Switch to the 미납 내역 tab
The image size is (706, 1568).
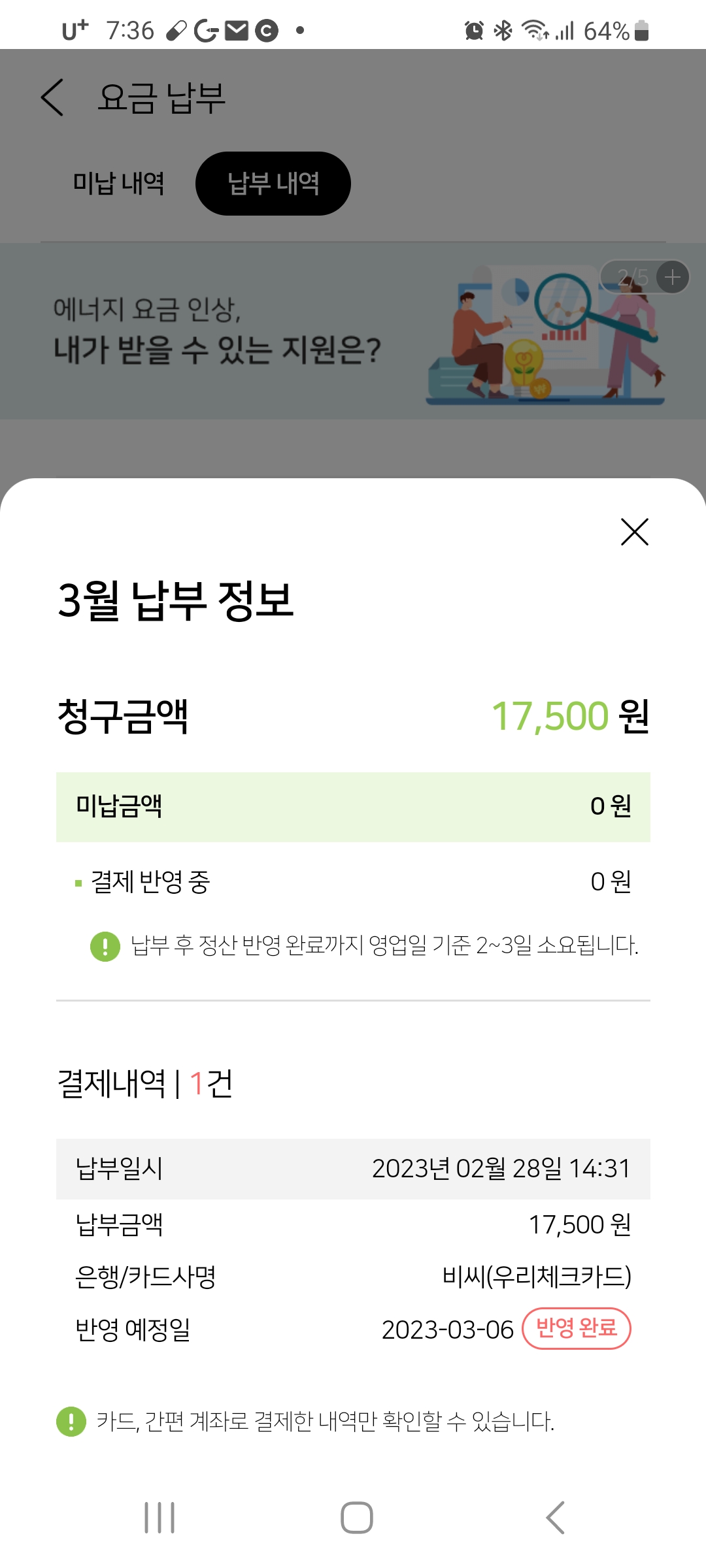click(x=118, y=184)
